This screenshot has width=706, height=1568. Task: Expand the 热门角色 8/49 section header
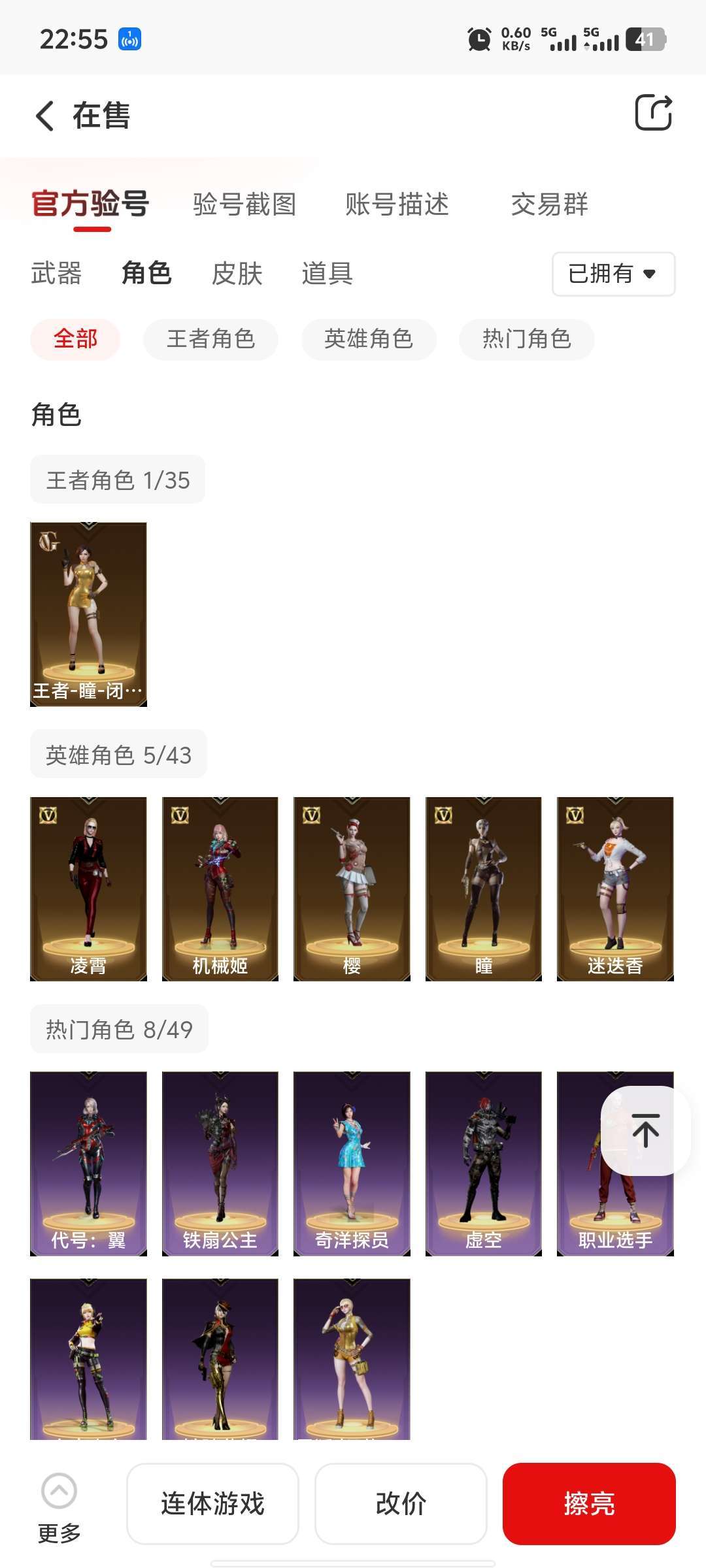[x=118, y=1028]
